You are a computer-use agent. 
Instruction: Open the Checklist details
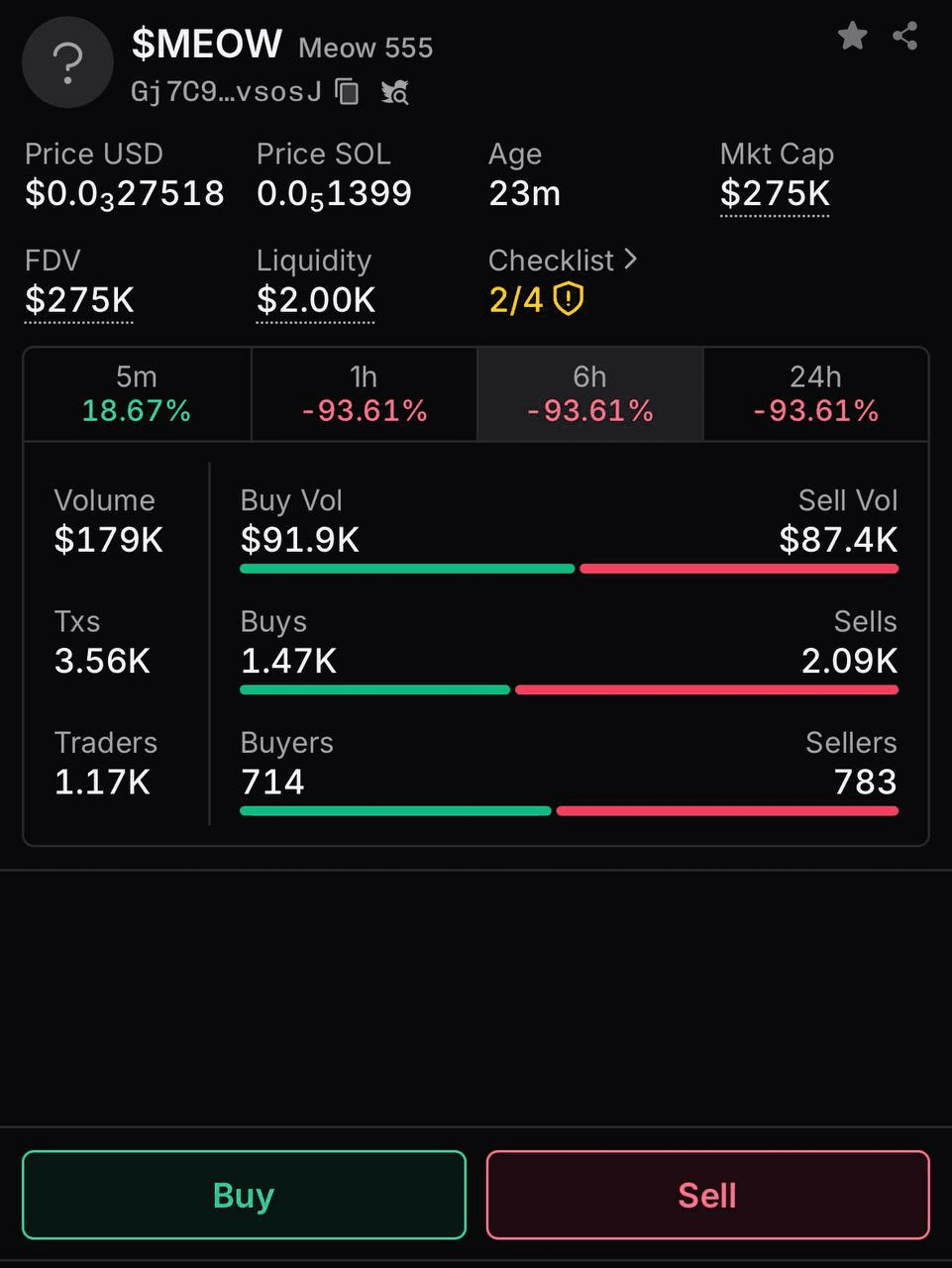click(563, 261)
